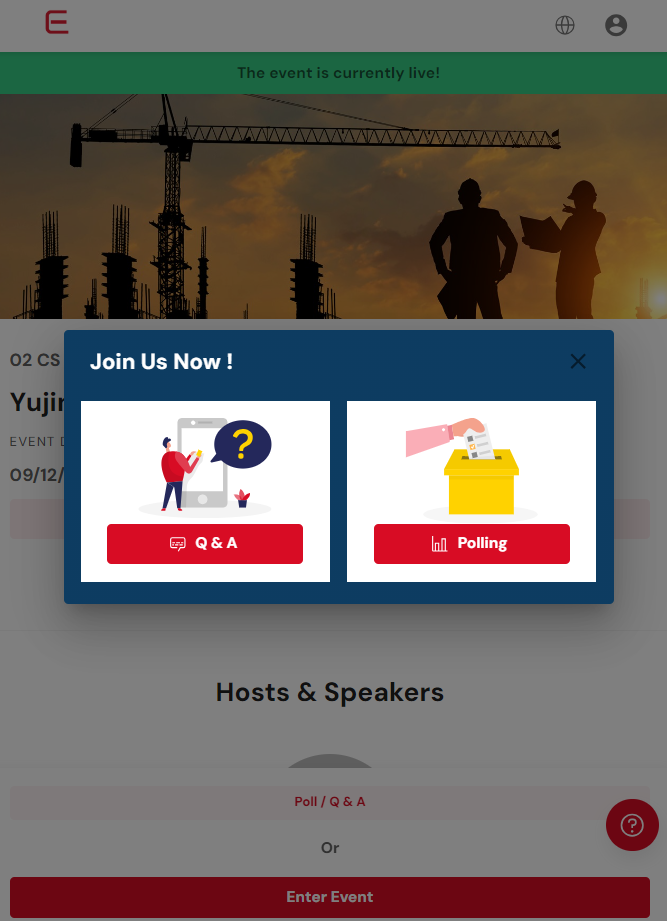
Task: Open the Polling section
Action: coord(471,544)
